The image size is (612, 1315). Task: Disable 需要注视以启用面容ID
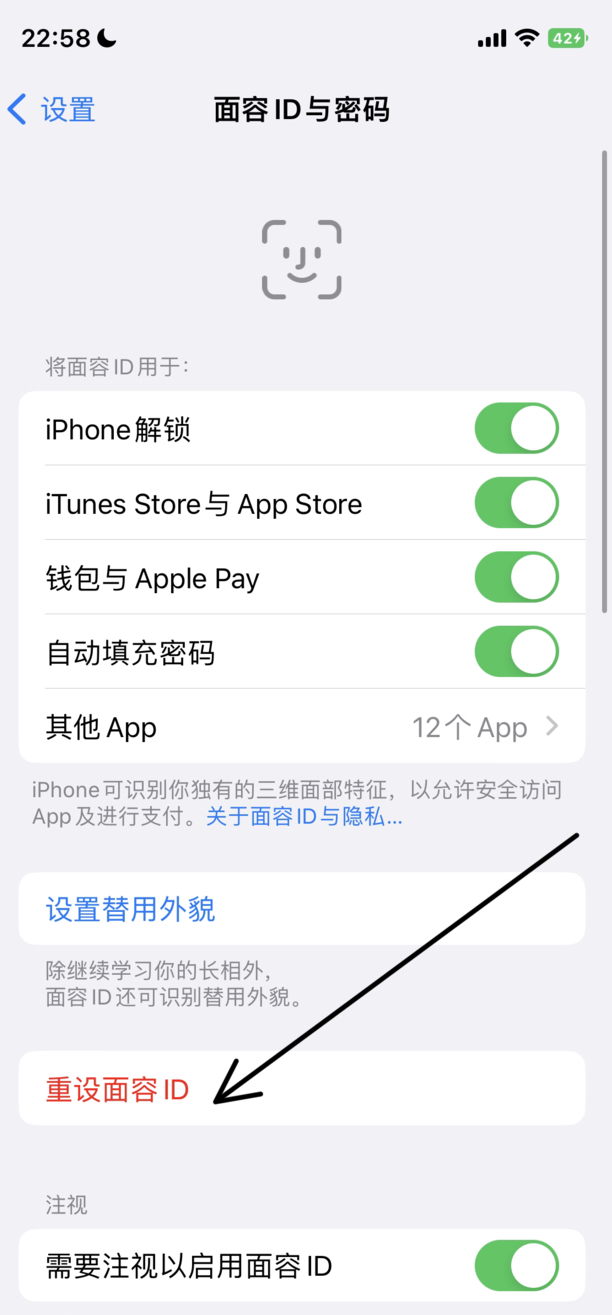pos(515,1267)
